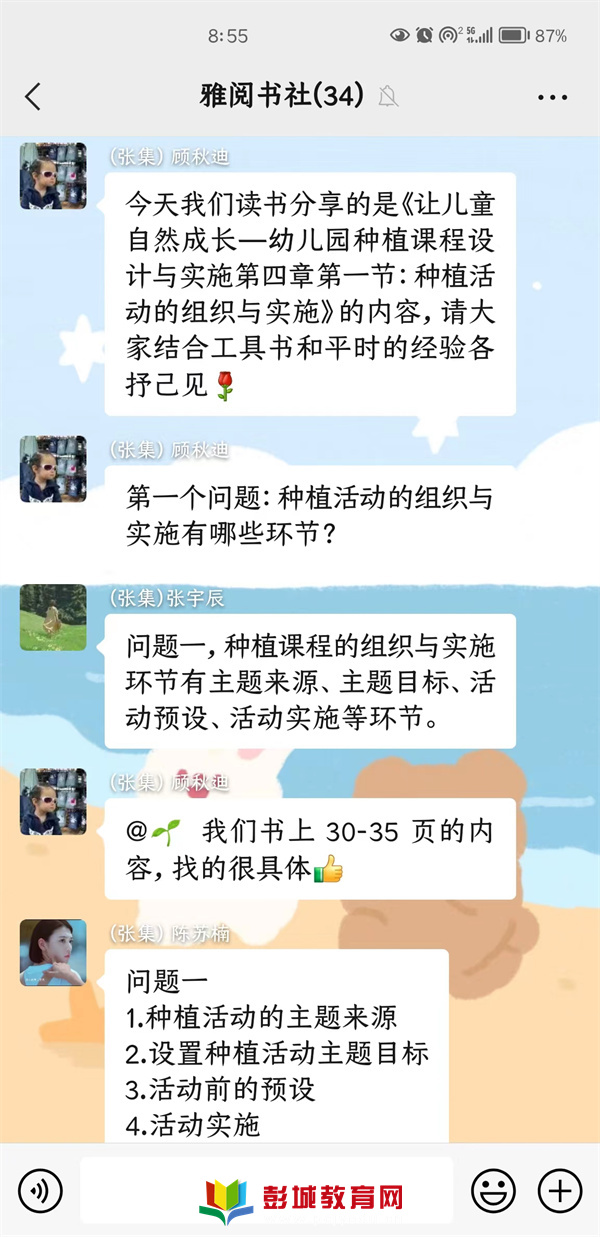
Task: Open 顾秋迪's avatar beside the 第一个问题 message
Action: click(53, 469)
